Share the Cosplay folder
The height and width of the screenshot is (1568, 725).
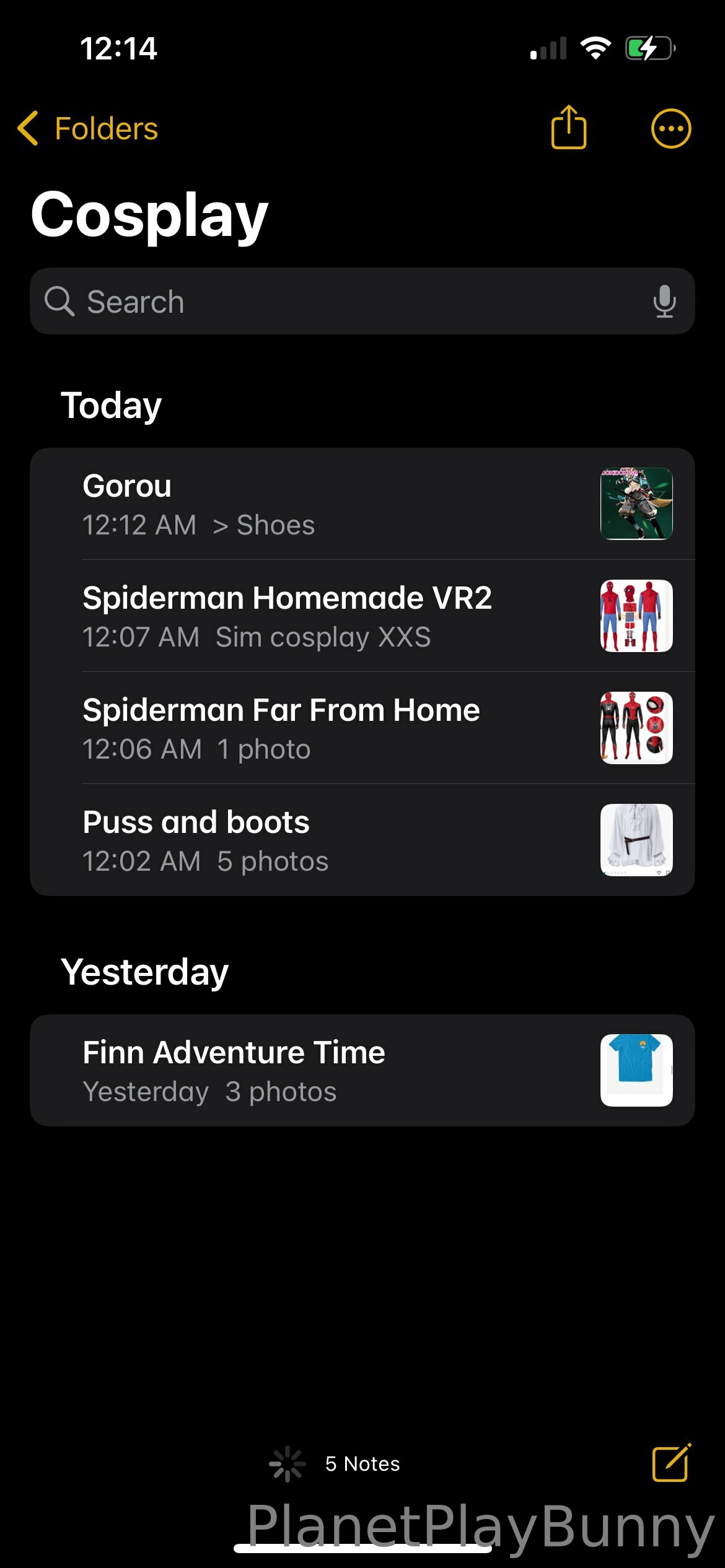click(568, 128)
